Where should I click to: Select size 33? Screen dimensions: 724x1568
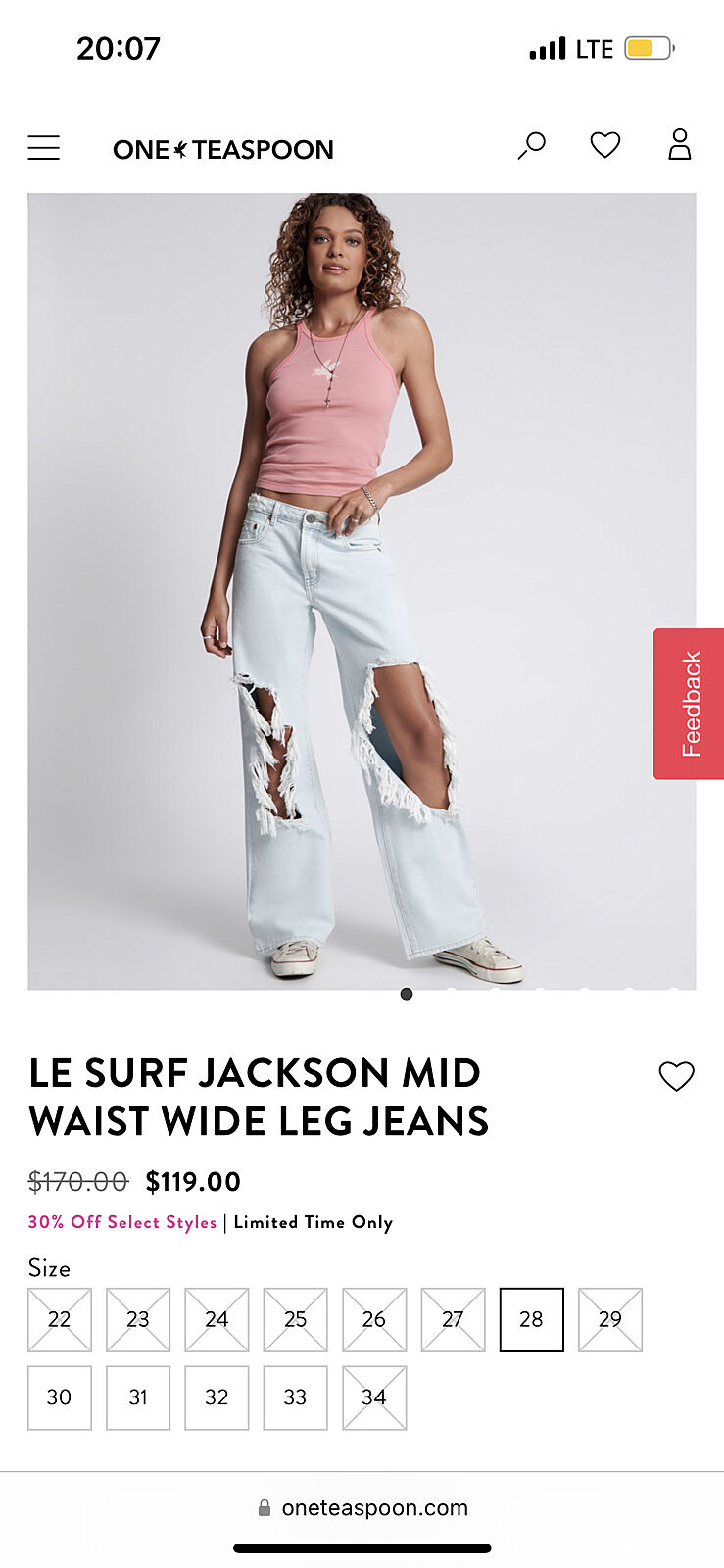tap(295, 1397)
